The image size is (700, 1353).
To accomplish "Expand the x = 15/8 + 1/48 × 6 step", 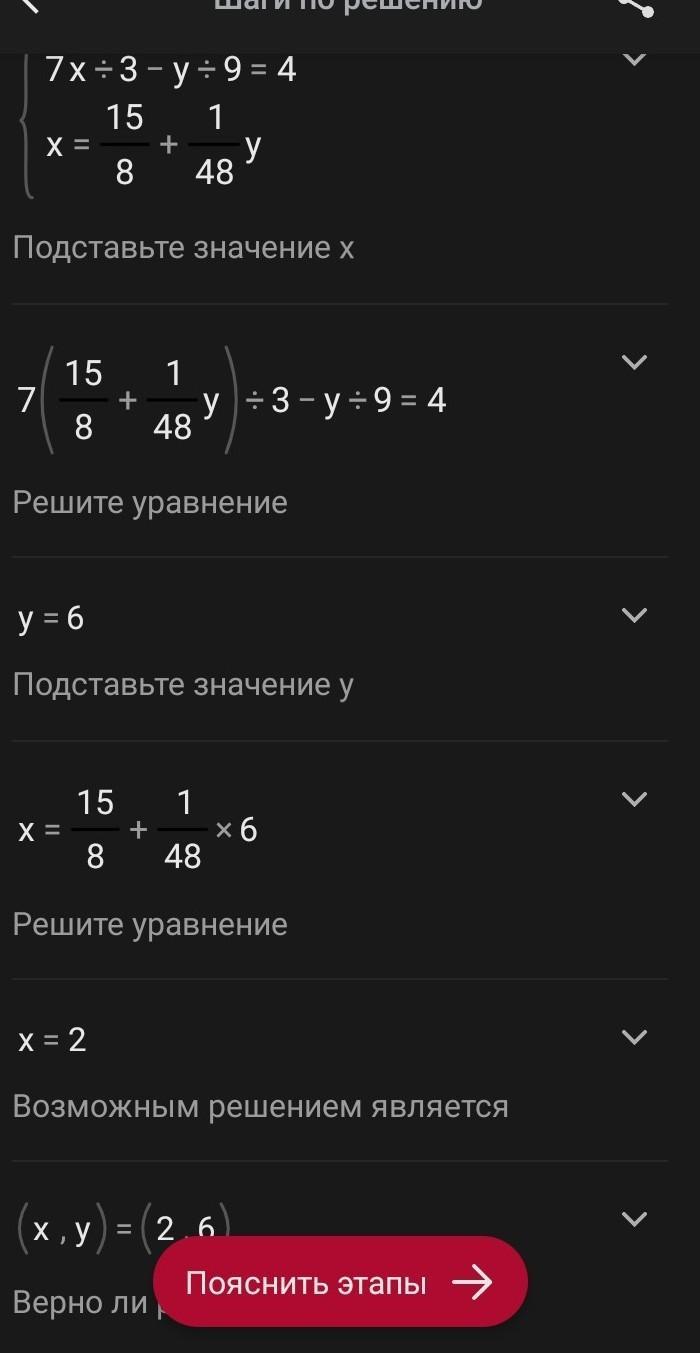I will (x=634, y=799).
